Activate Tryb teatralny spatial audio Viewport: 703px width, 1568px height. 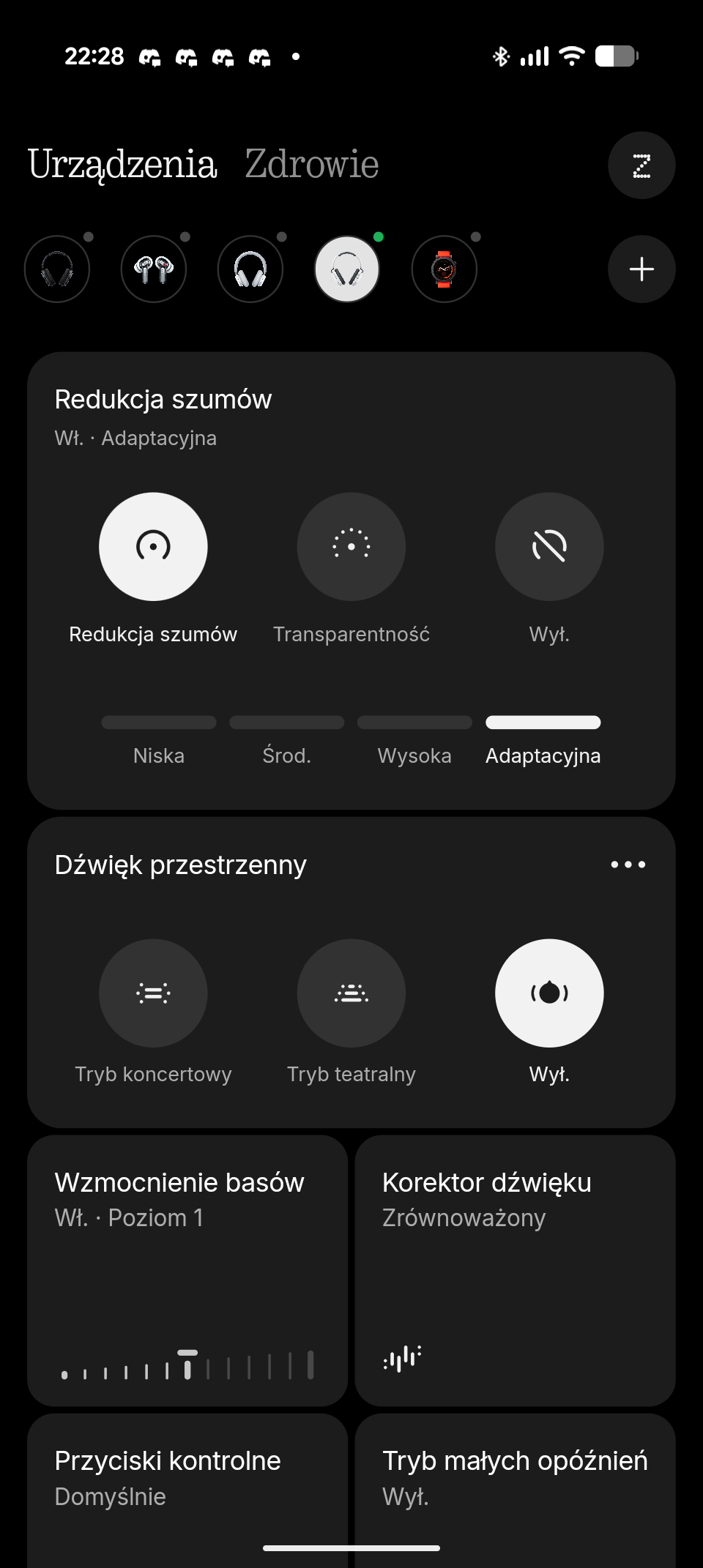pos(351,993)
